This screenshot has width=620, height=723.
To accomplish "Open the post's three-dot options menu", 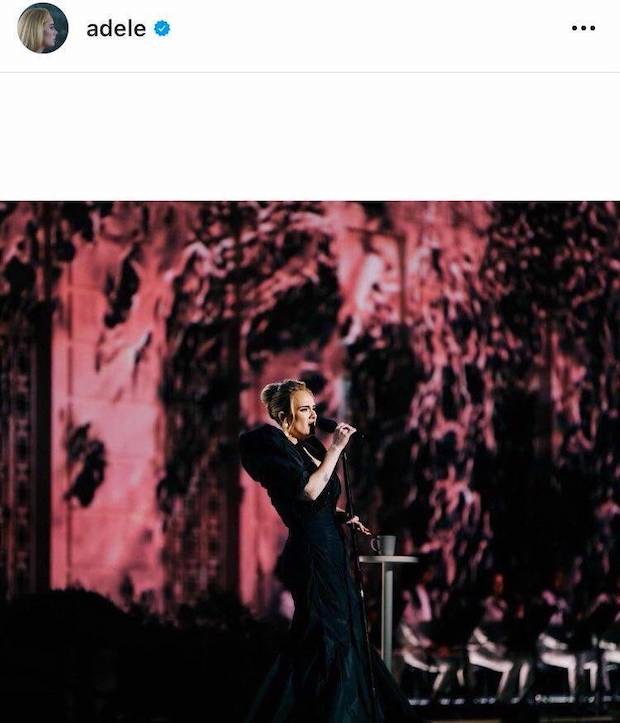I will [582, 29].
